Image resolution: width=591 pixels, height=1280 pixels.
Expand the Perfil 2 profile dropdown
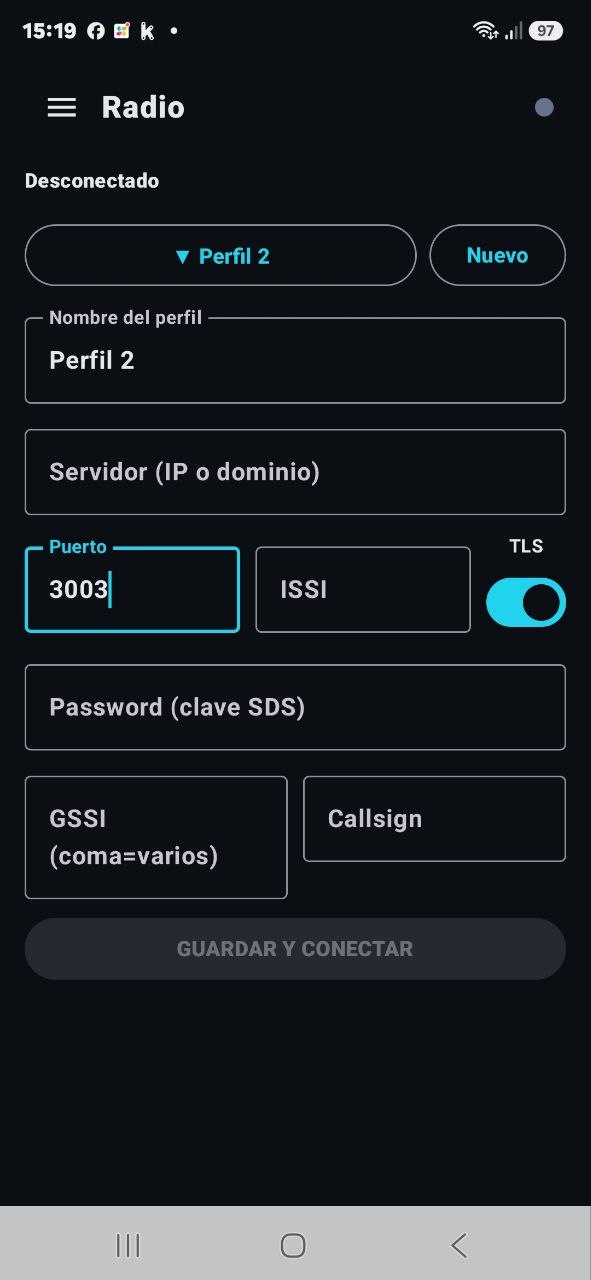tap(220, 256)
